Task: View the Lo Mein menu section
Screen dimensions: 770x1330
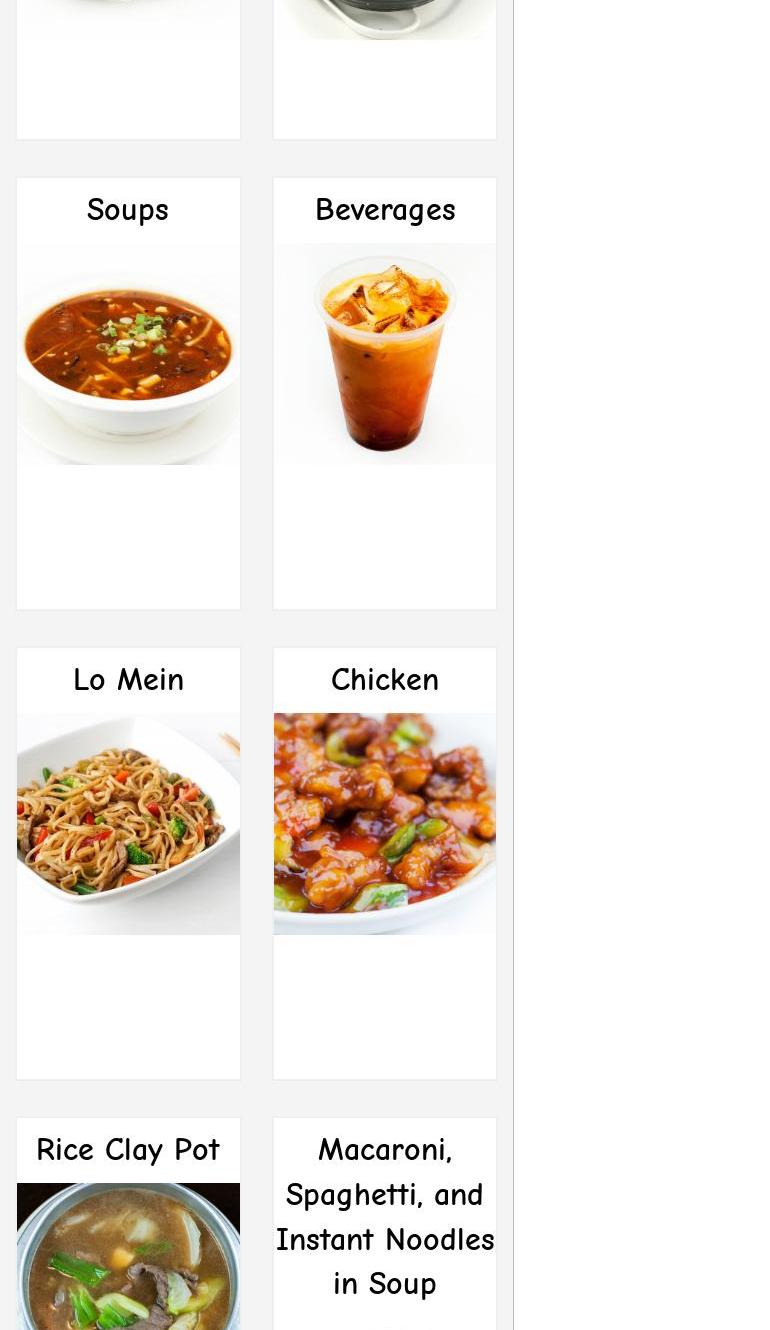Action: click(x=128, y=823)
